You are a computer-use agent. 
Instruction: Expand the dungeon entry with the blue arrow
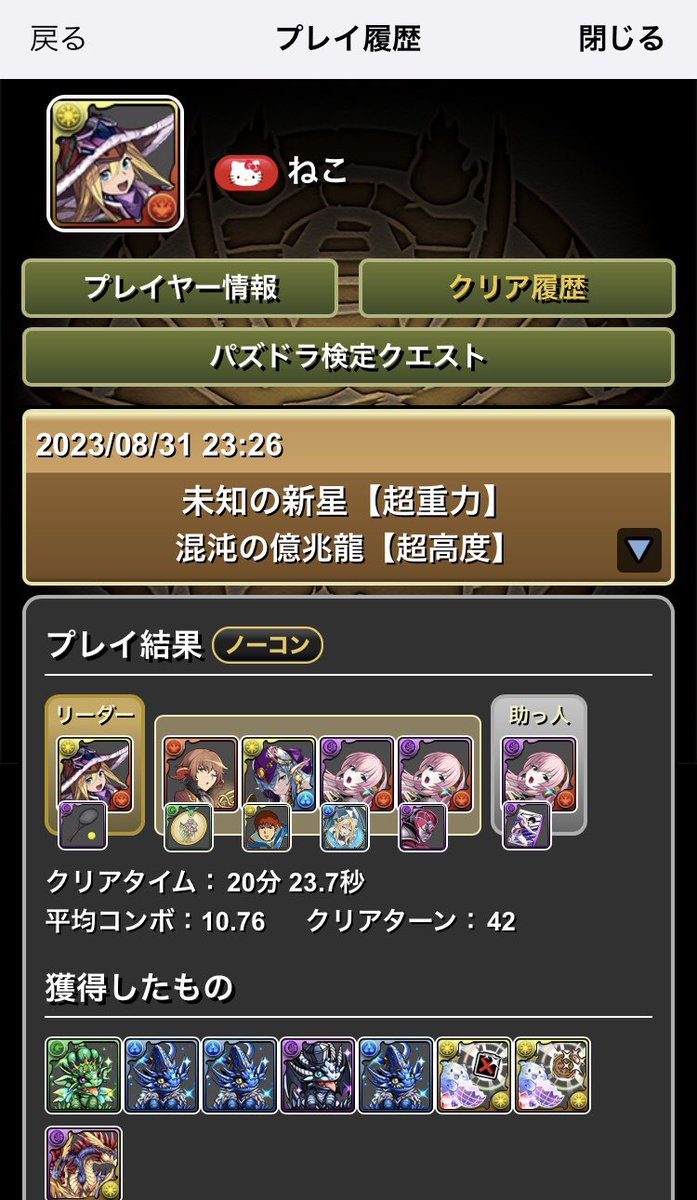click(639, 549)
